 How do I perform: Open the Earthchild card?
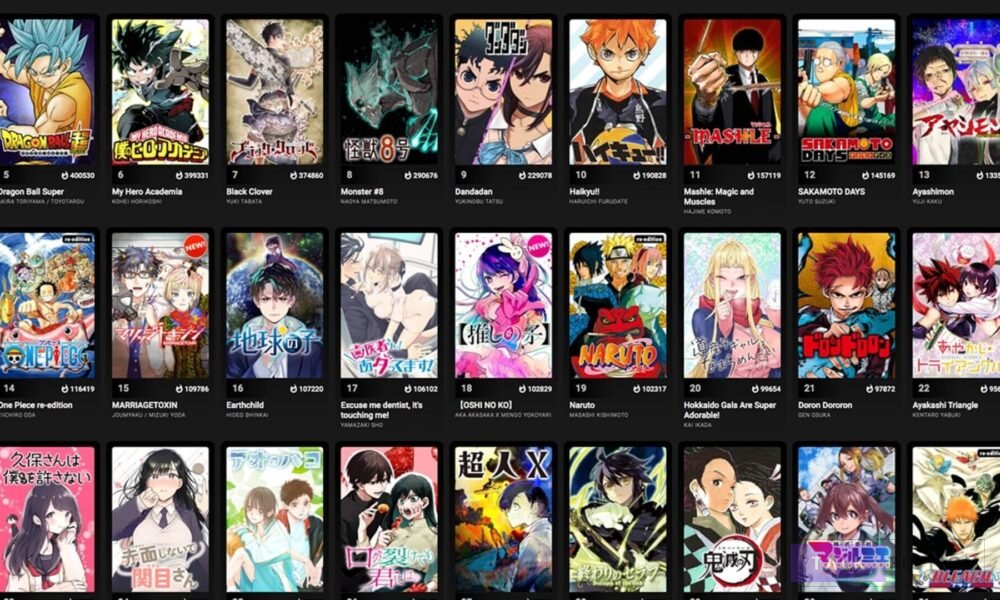(x=274, y=305)
